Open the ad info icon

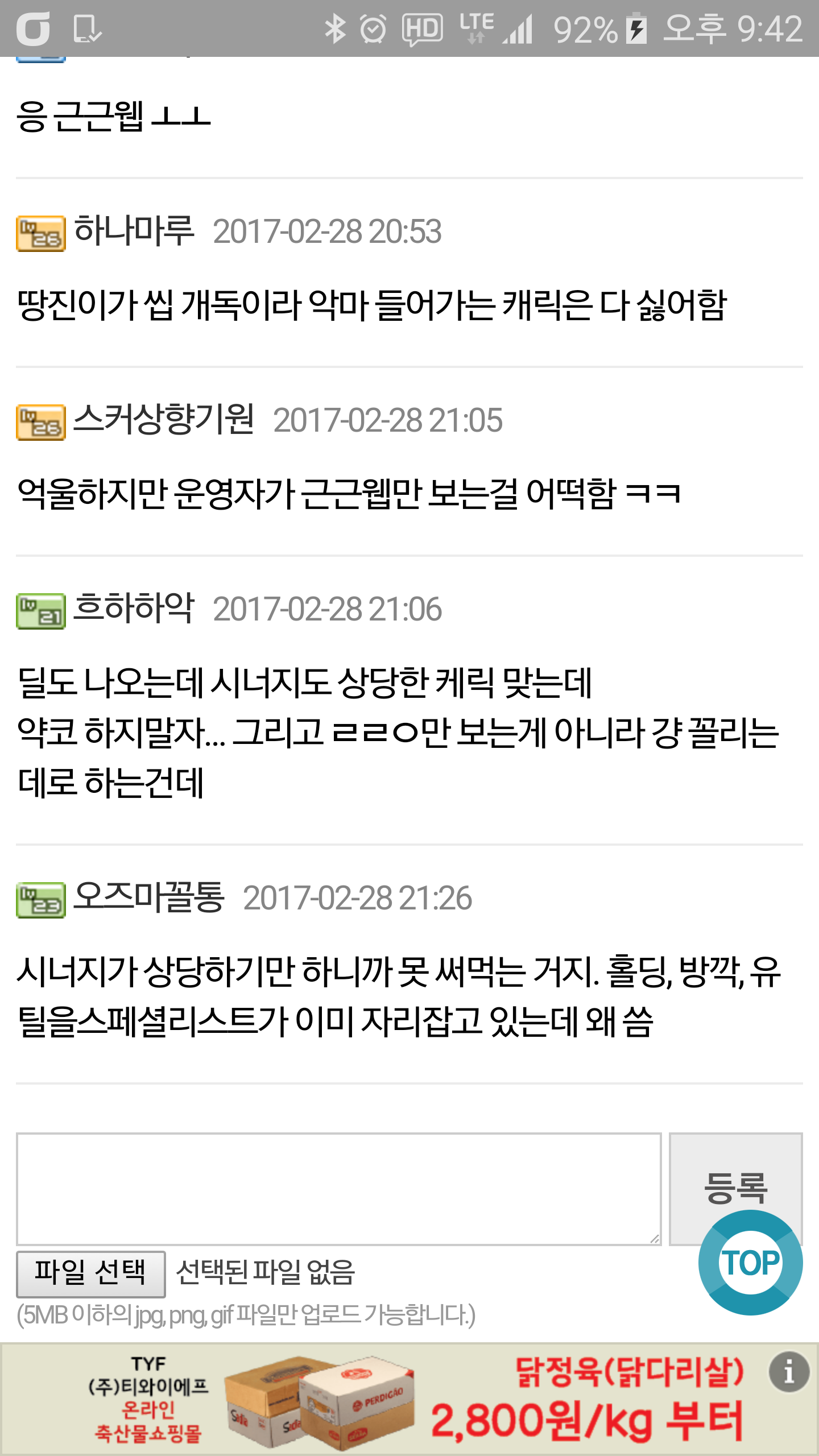pyautogui.click(x=789, y=1372)
